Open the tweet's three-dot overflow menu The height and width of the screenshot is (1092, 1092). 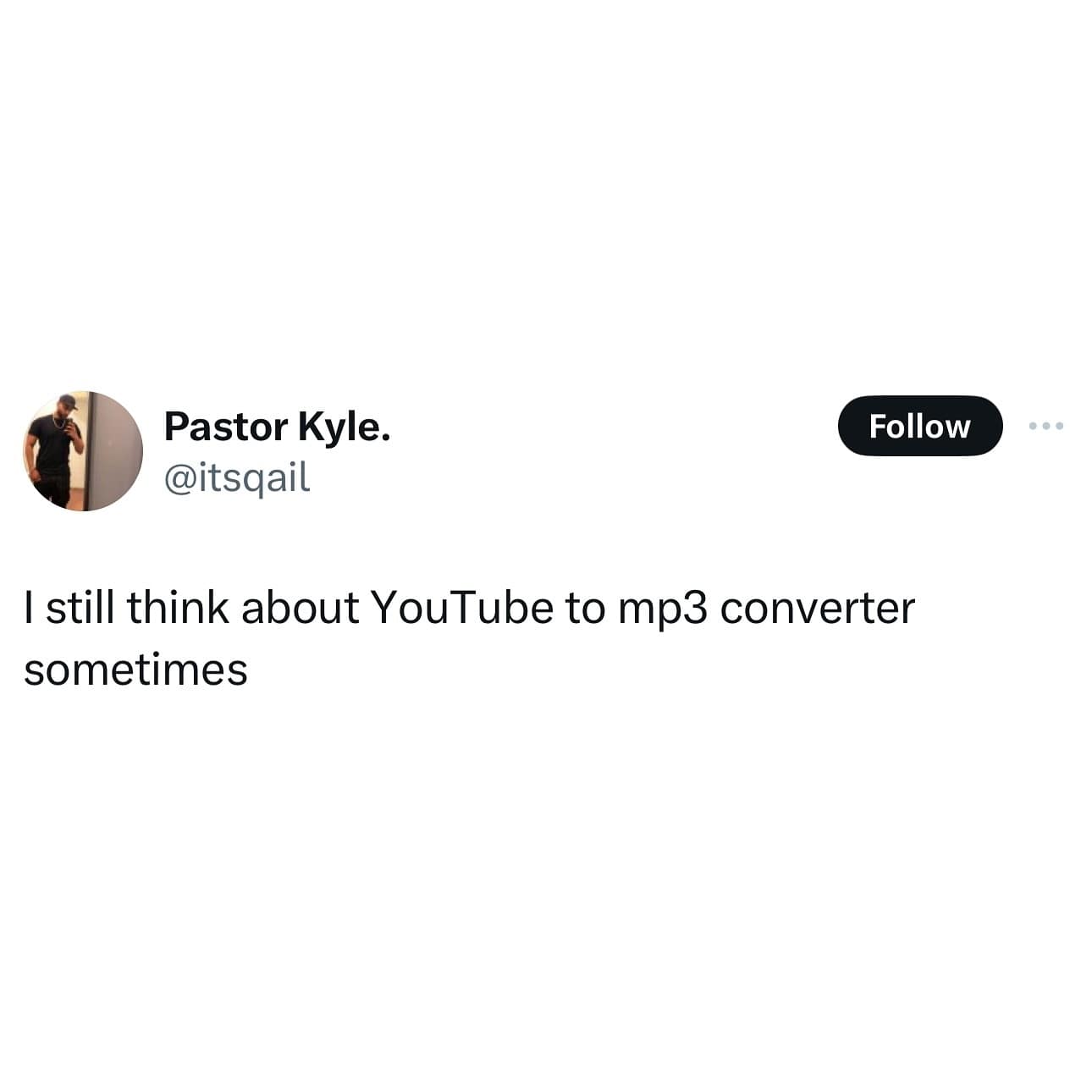coord(1046,426)
